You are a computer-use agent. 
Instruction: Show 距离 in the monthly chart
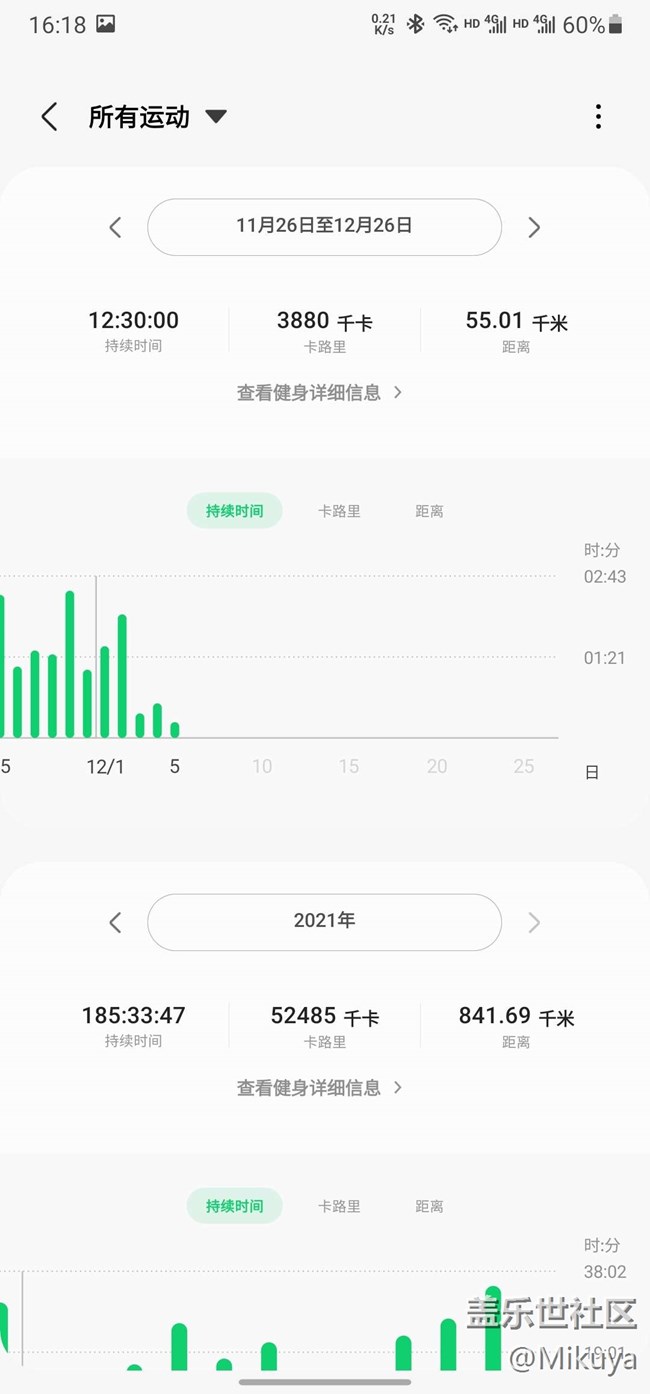click(429, 511)
